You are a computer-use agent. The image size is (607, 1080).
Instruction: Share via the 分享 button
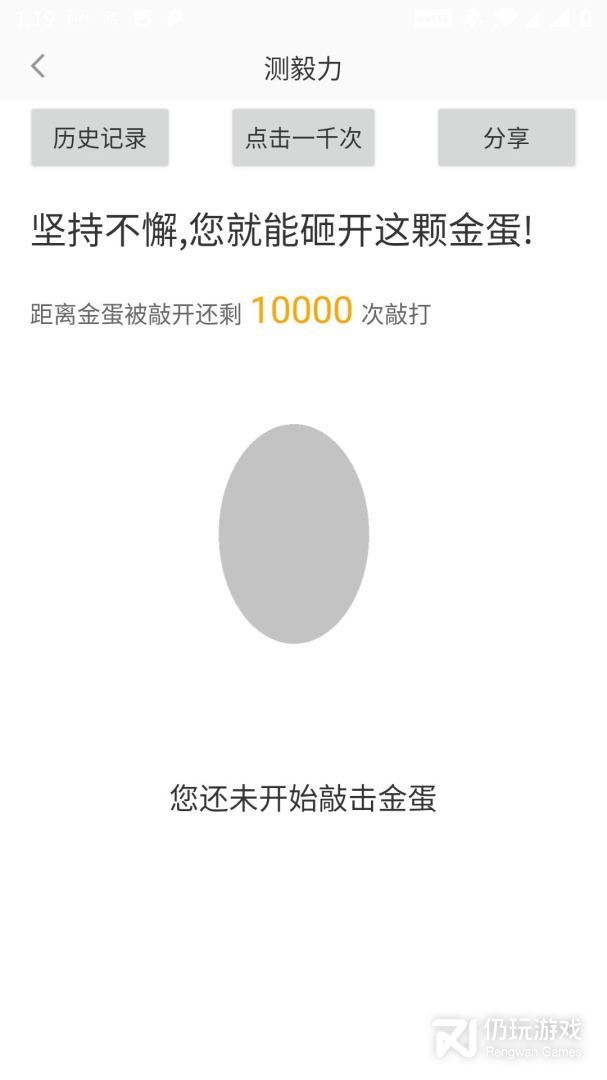click(x=506, y=138)
